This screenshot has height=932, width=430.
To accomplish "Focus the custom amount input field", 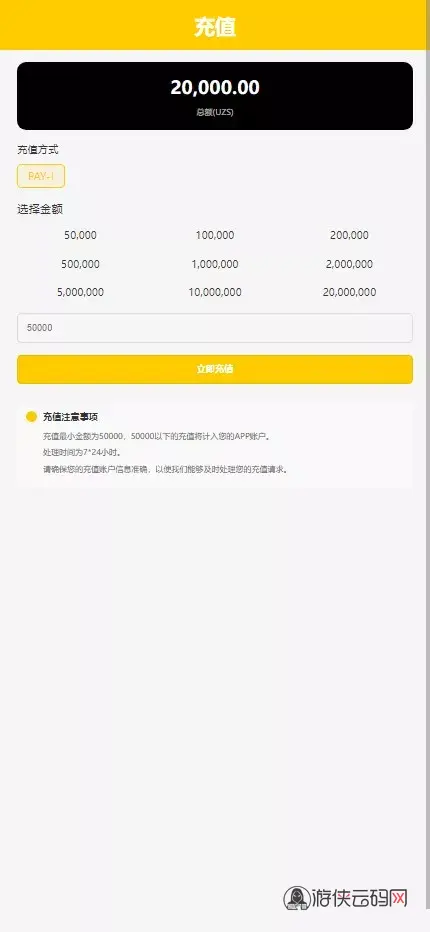I will (x=215, y=328).
